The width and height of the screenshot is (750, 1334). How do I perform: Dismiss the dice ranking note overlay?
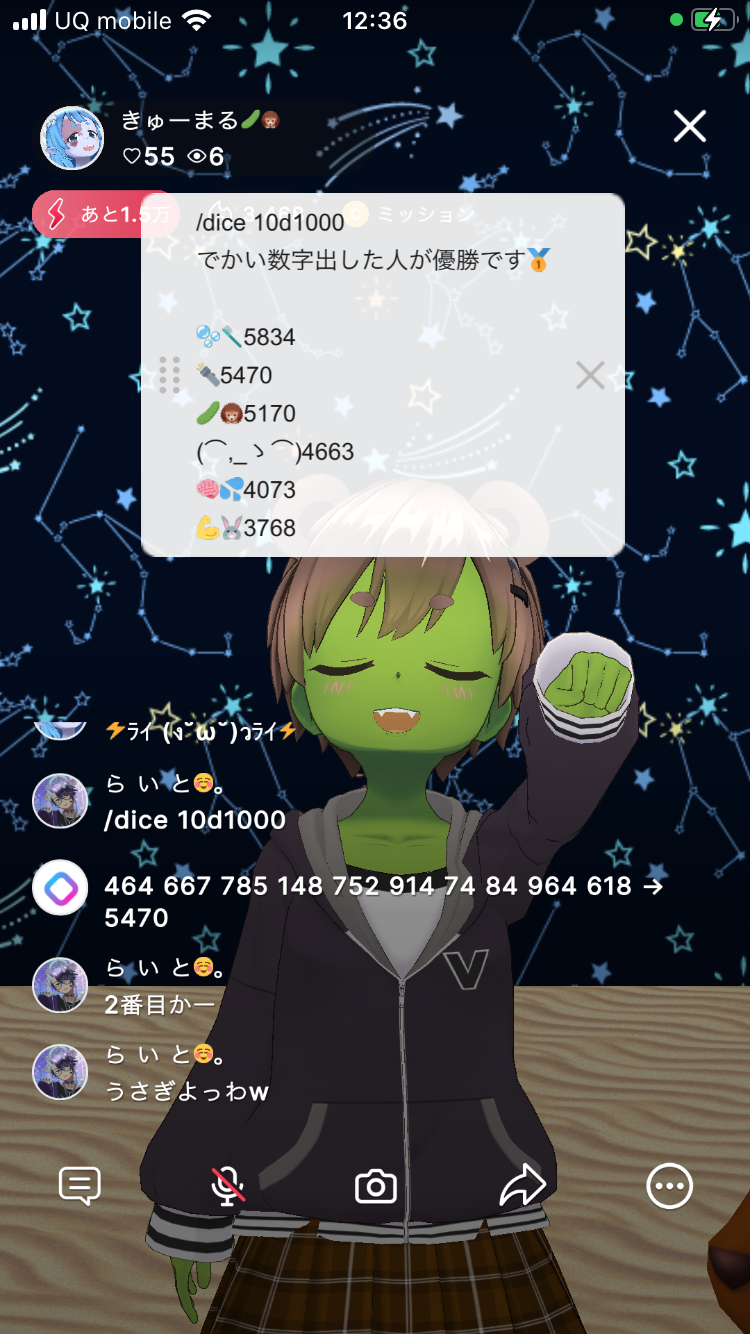pyautogui.click(x=590, y=375)
